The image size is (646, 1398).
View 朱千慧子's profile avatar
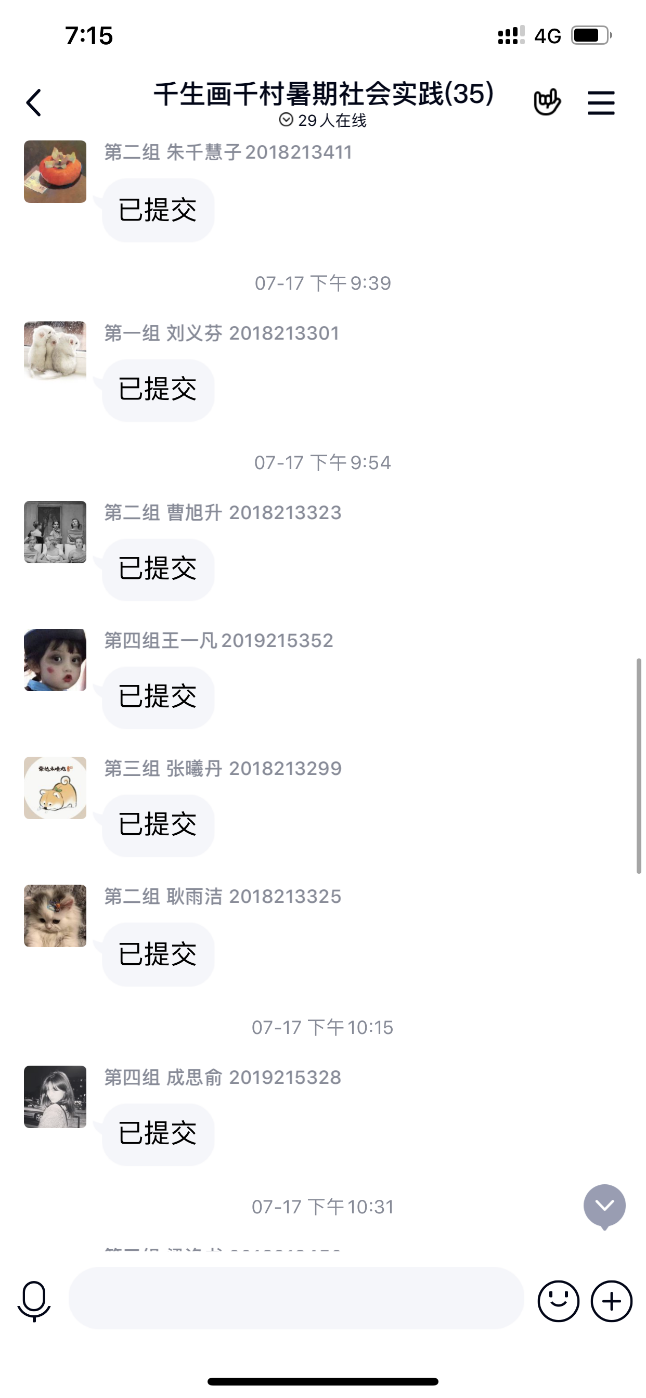point(55,172)
